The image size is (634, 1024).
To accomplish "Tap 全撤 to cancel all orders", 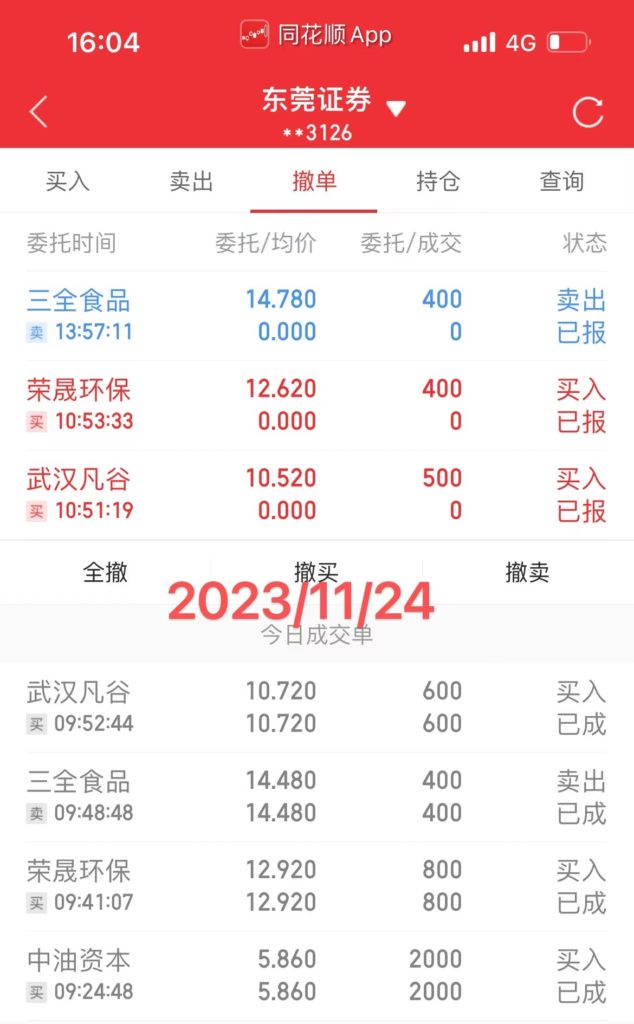I will 105,572.
